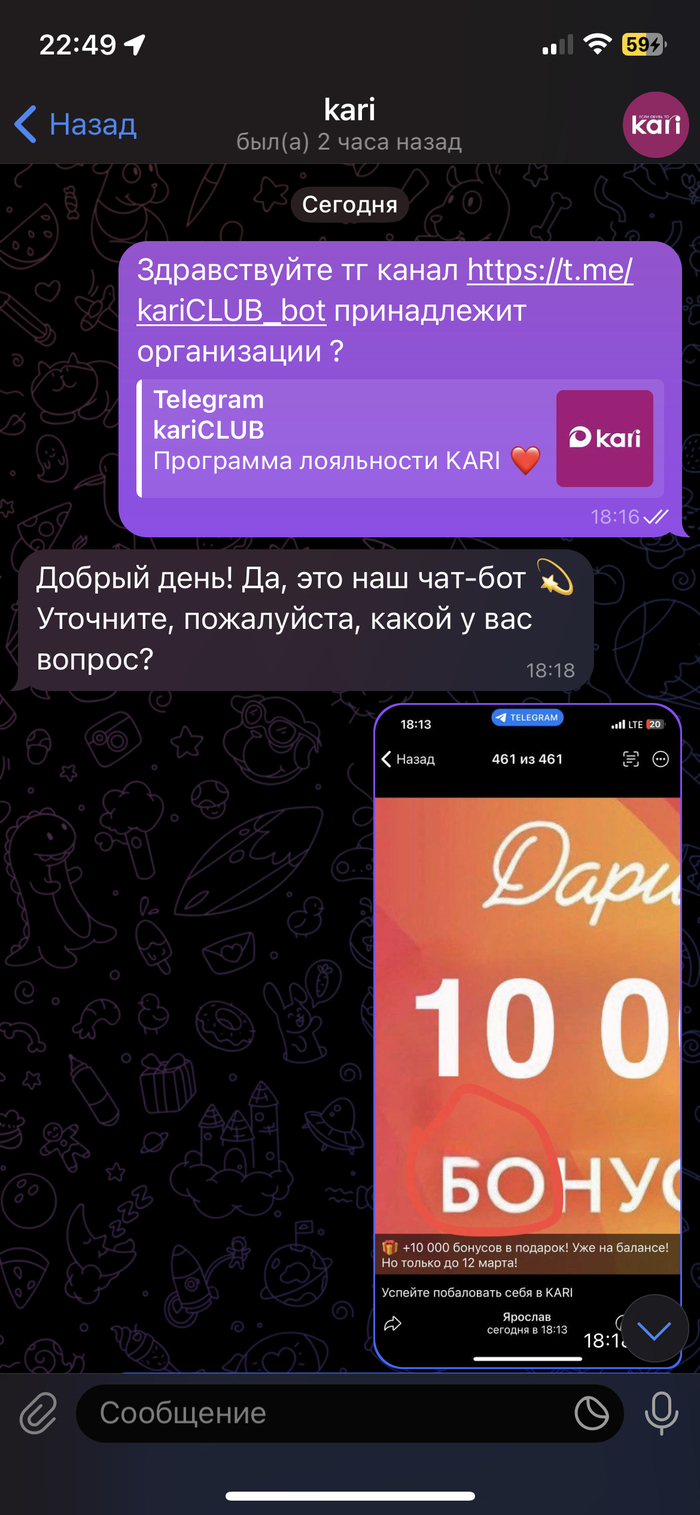
Task: View the sent screenshot image
Action: [x=527, y=1000]
